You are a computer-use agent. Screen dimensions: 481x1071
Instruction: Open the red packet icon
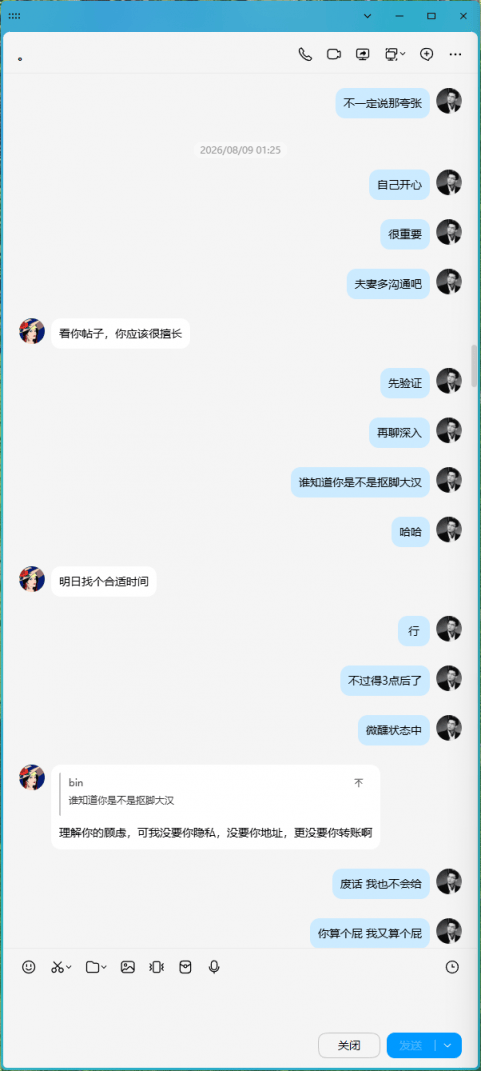click(185, 967)
